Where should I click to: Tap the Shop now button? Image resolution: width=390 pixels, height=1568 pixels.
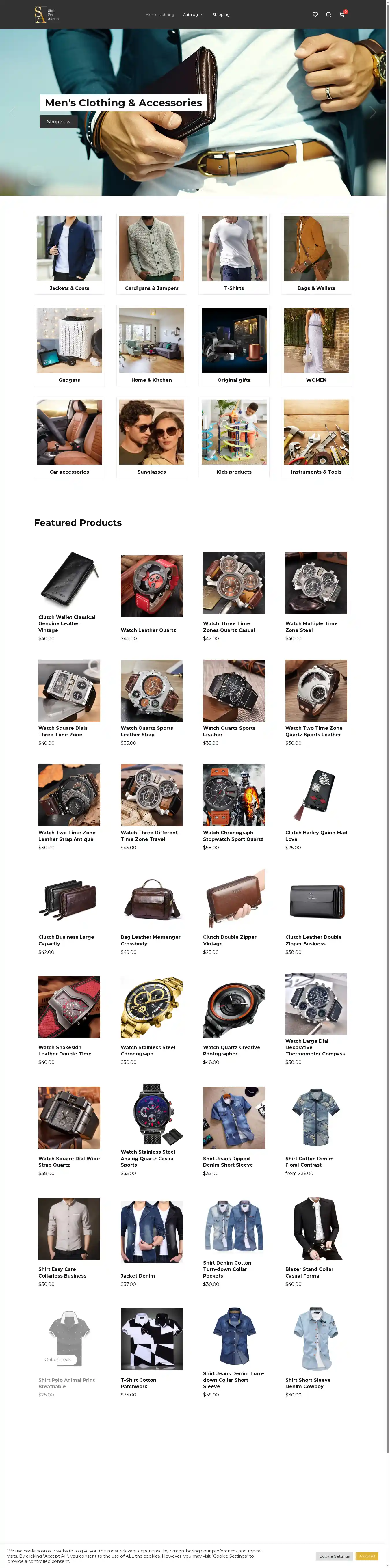58,122
